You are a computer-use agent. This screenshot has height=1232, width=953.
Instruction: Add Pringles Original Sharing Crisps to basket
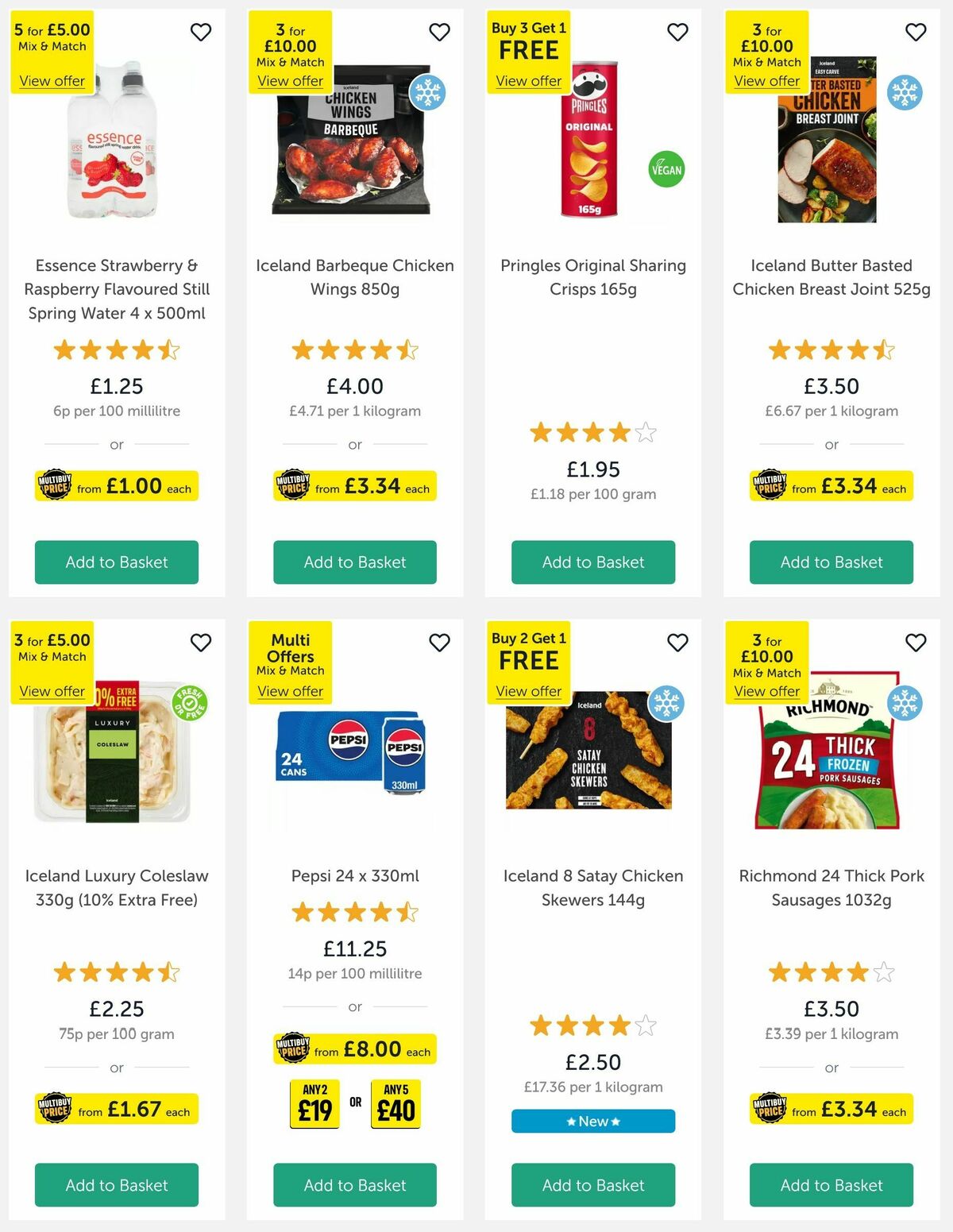[x=592, y=562]
